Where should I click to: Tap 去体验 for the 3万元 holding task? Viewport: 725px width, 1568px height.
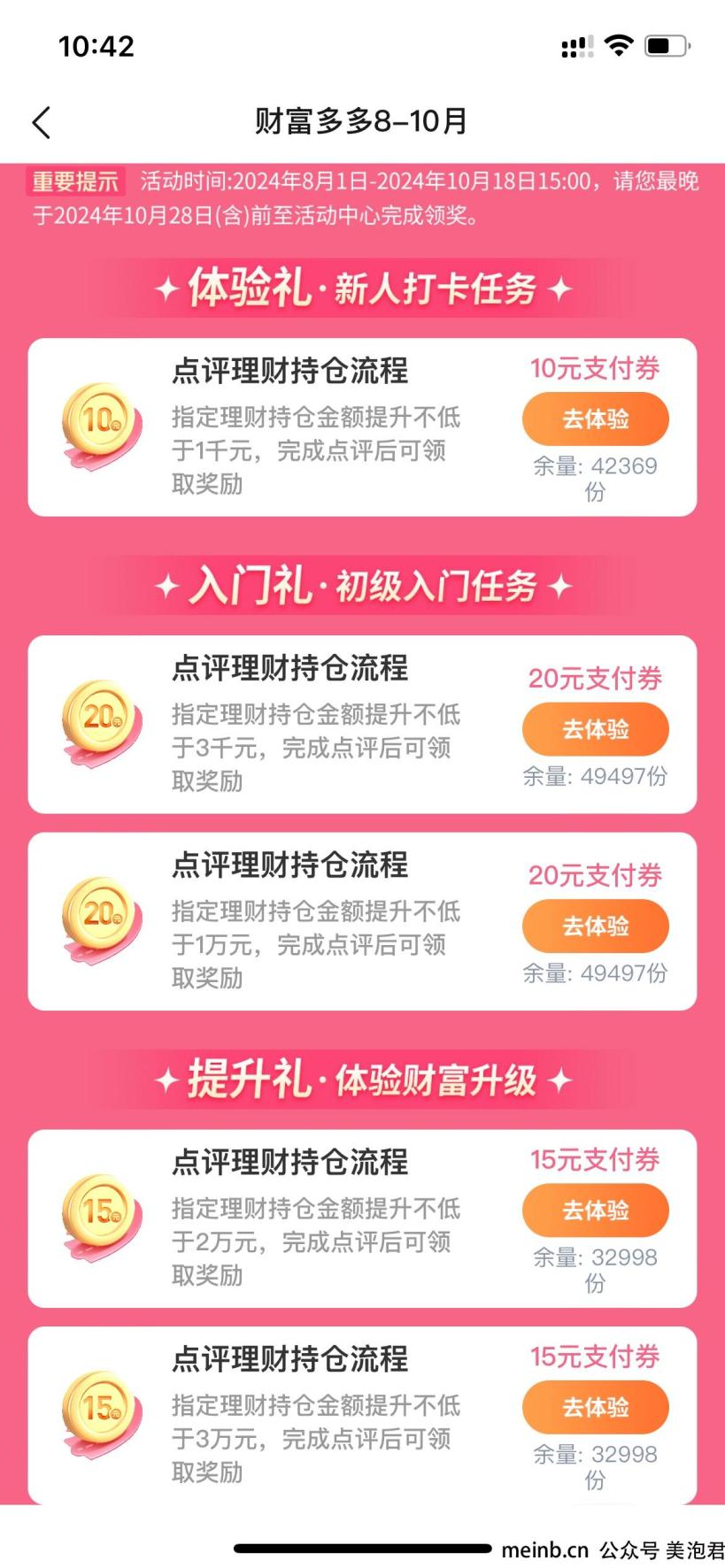pyautogui.click(x=595, y=1408)
